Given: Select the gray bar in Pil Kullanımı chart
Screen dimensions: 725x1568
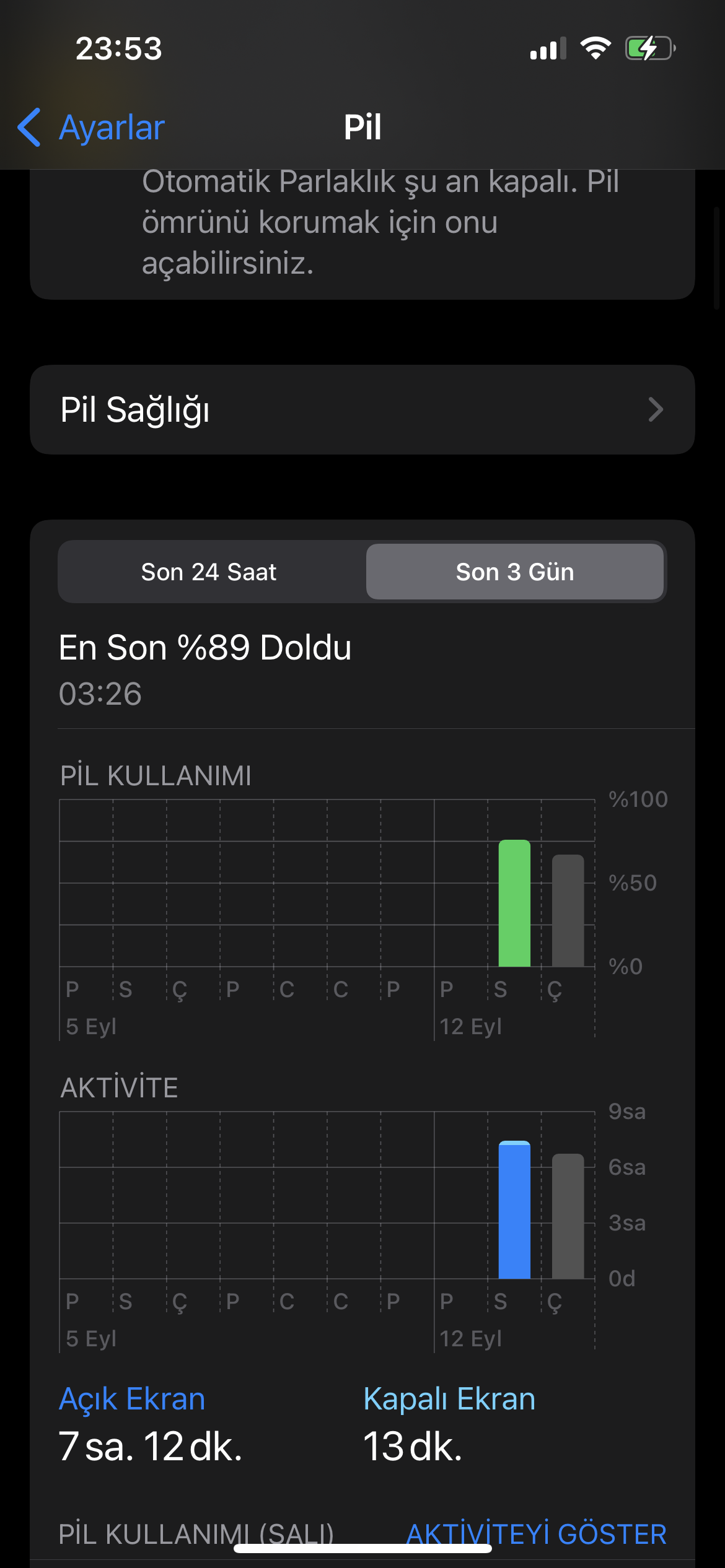Looking at the screenshot, I should (x=568, y=910).
